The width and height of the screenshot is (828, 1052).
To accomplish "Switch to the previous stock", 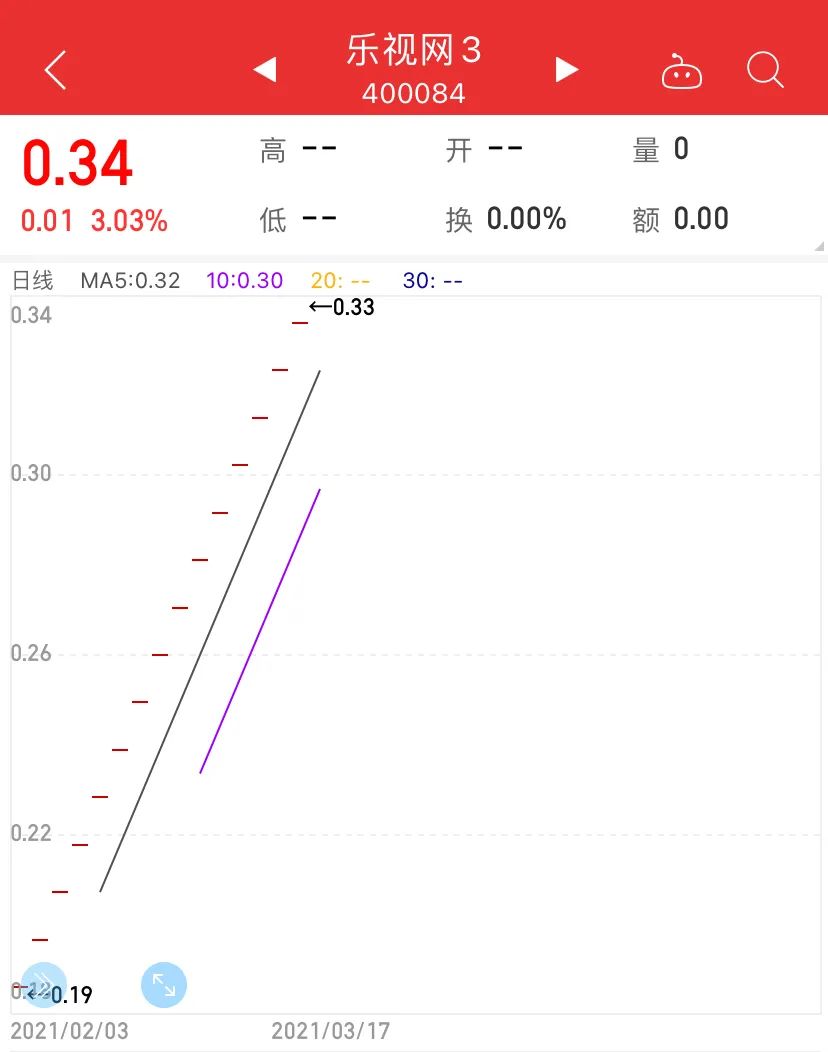I will [x=265, y=70].
